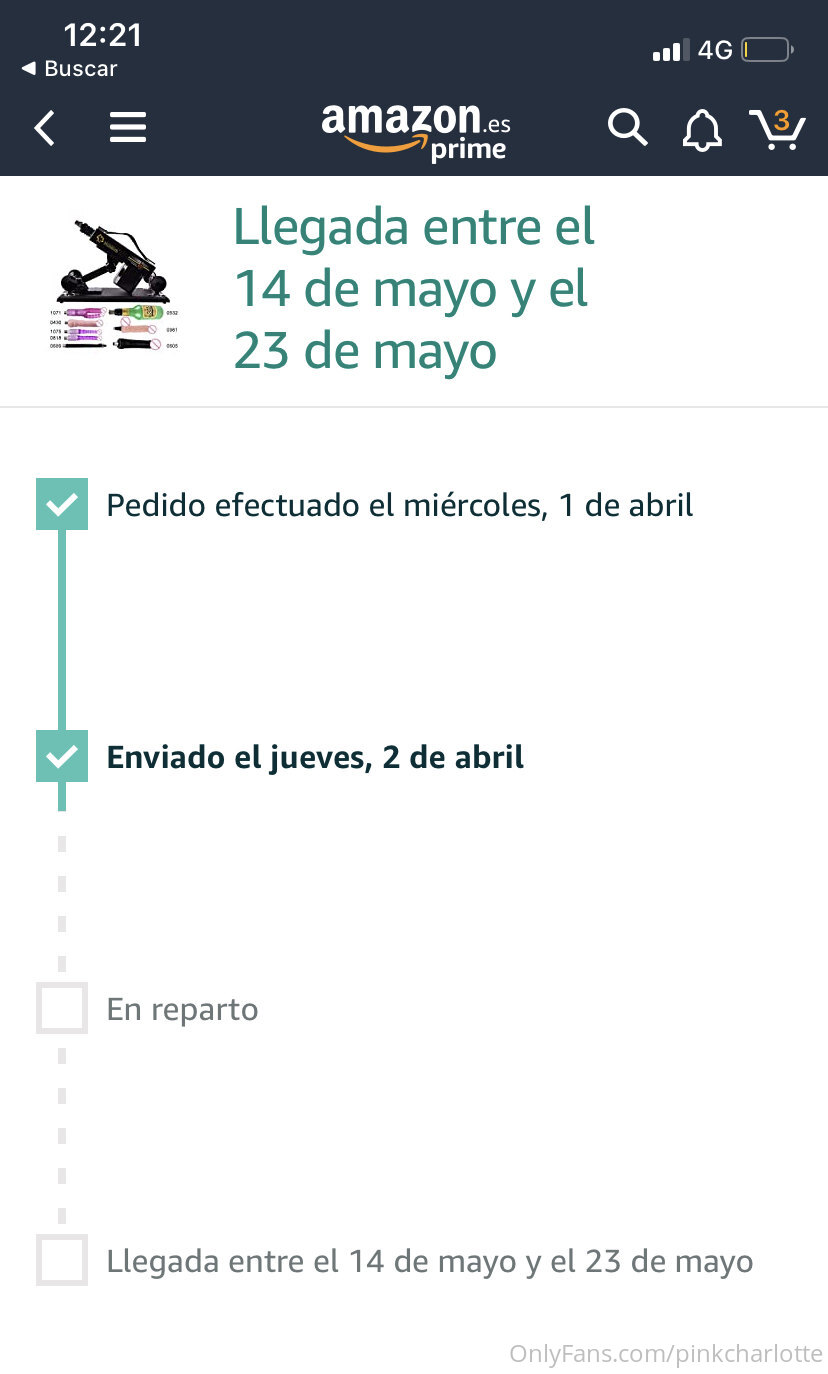Return to Buscar app via status bar
This screenshot has height=1374, width=828.
click(70, 69)
